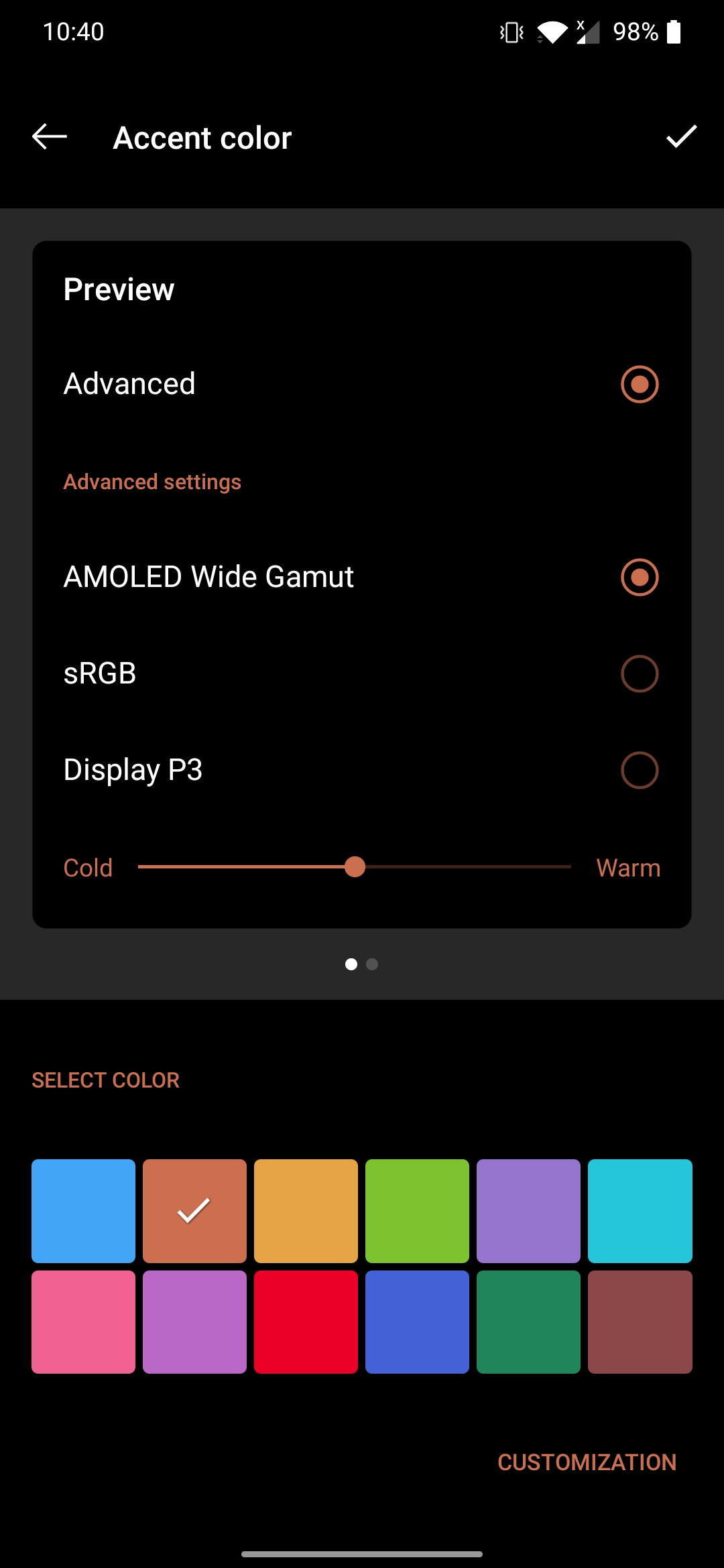Pick the terracotta swatch with the checkmark
The width and height of the screenshot is (724, 1568).
coord(194,1211)
